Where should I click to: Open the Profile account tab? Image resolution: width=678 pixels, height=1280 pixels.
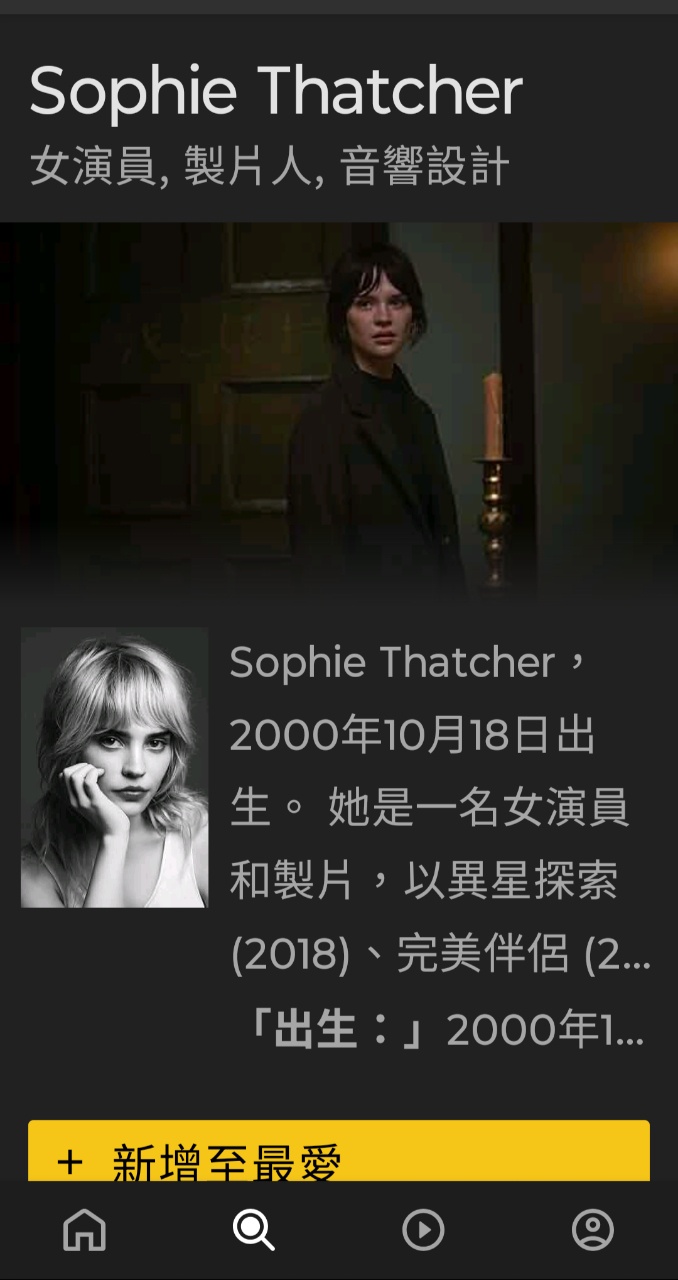click(593, 1229)
